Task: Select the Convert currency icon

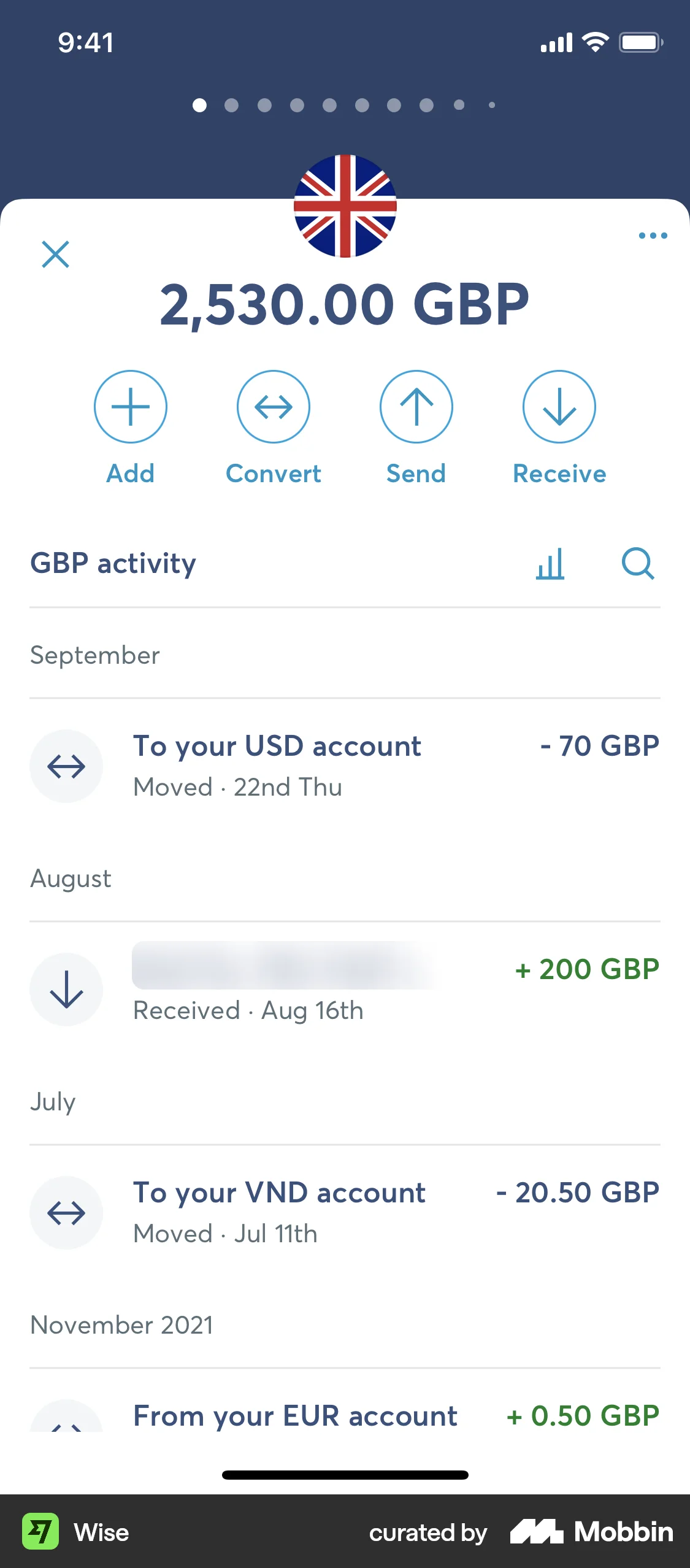Action: (274, 406)
